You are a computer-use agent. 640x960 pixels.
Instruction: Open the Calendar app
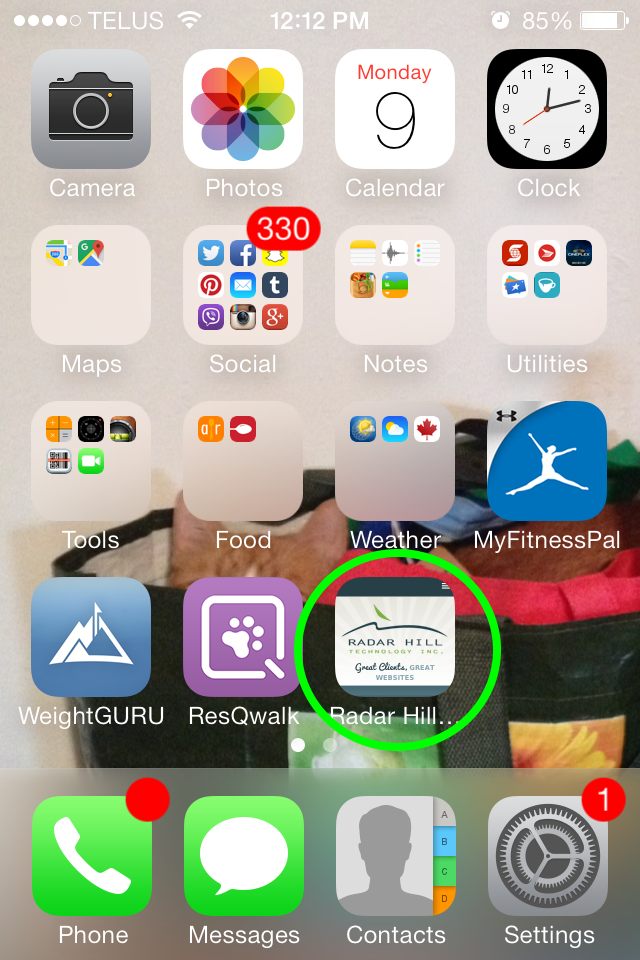click(395, 109)
